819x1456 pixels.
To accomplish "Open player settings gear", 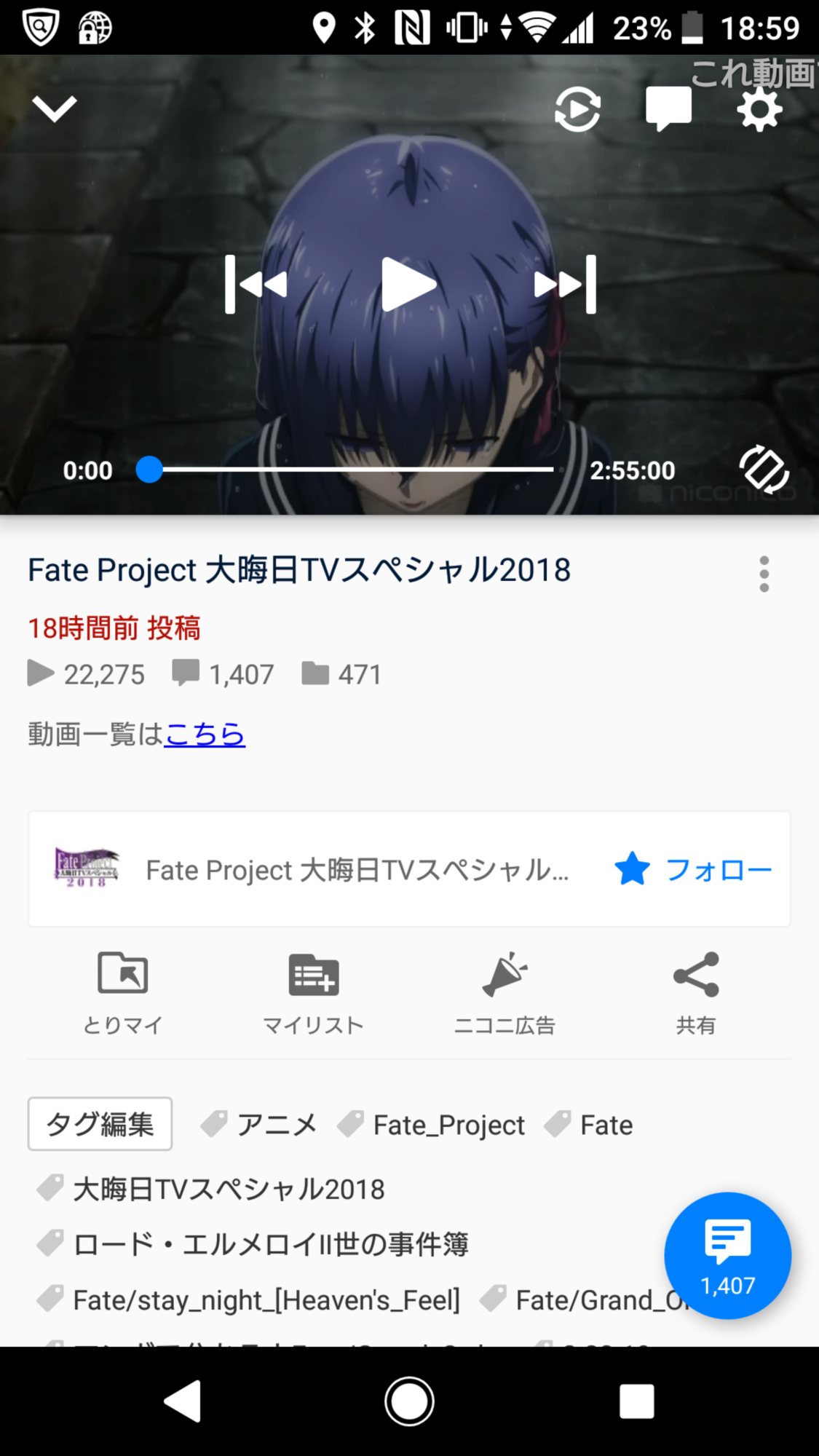I will point(759,110).
